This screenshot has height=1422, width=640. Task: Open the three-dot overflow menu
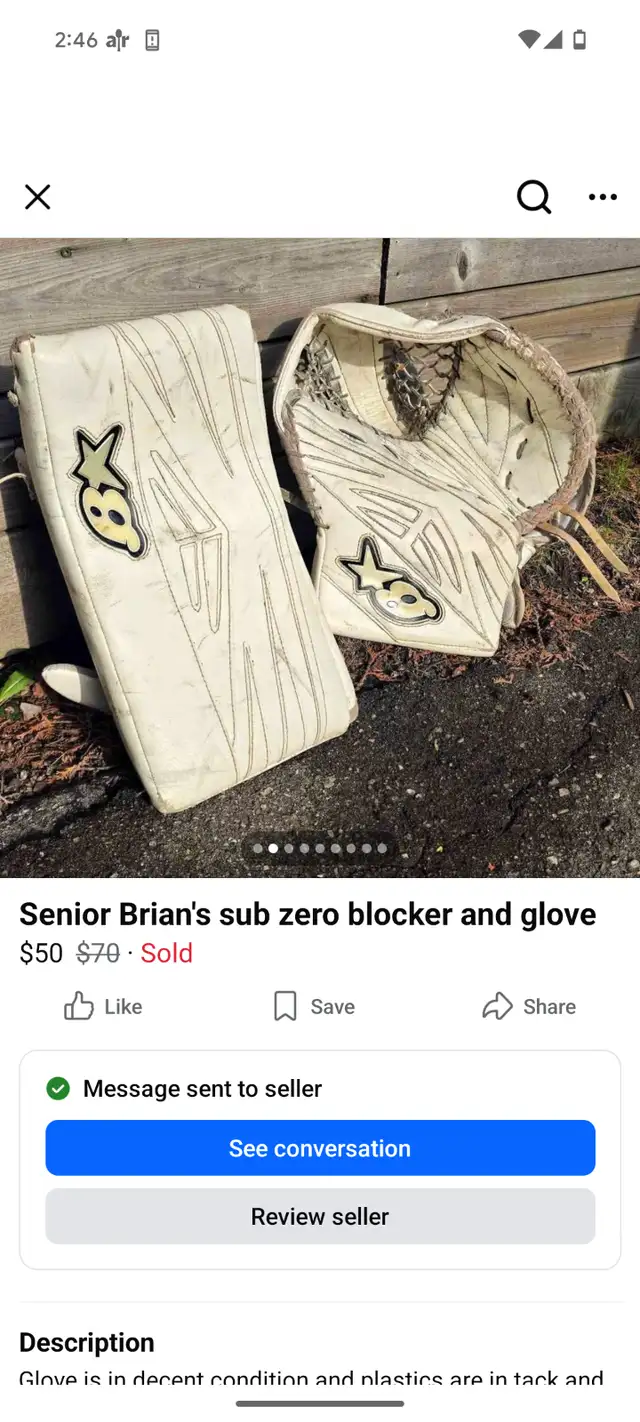[603, 197]
